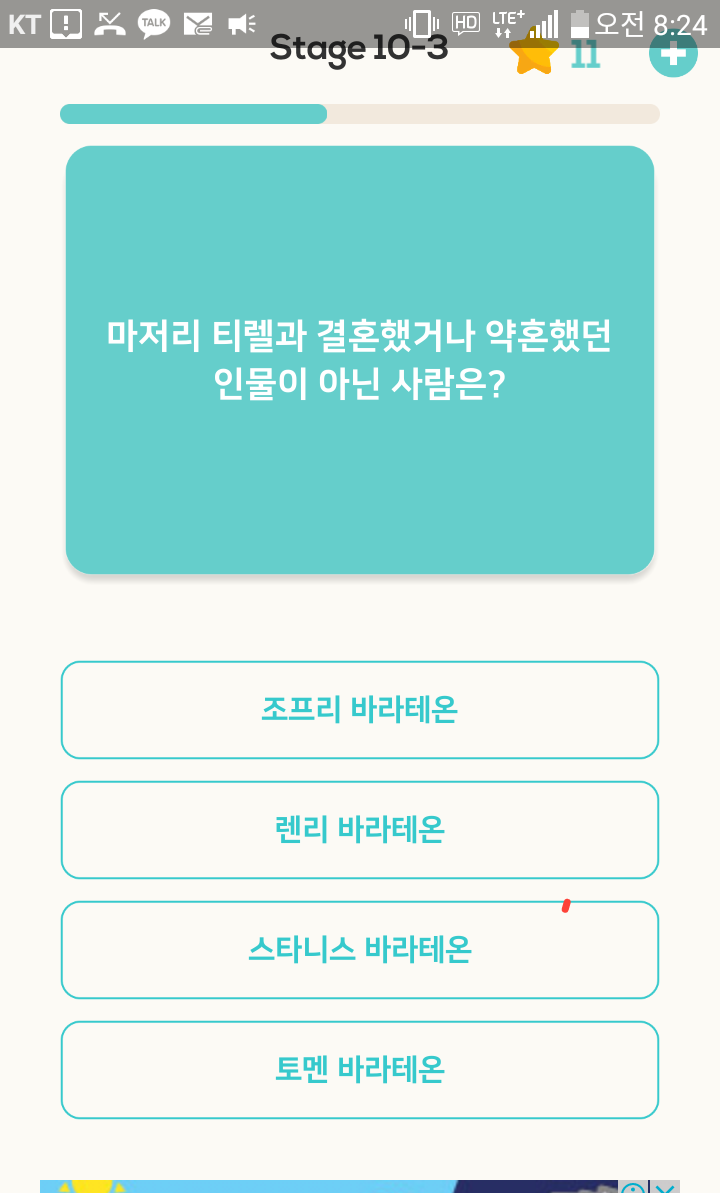Answer with 토멘 바라테온

coord(360,1070)
